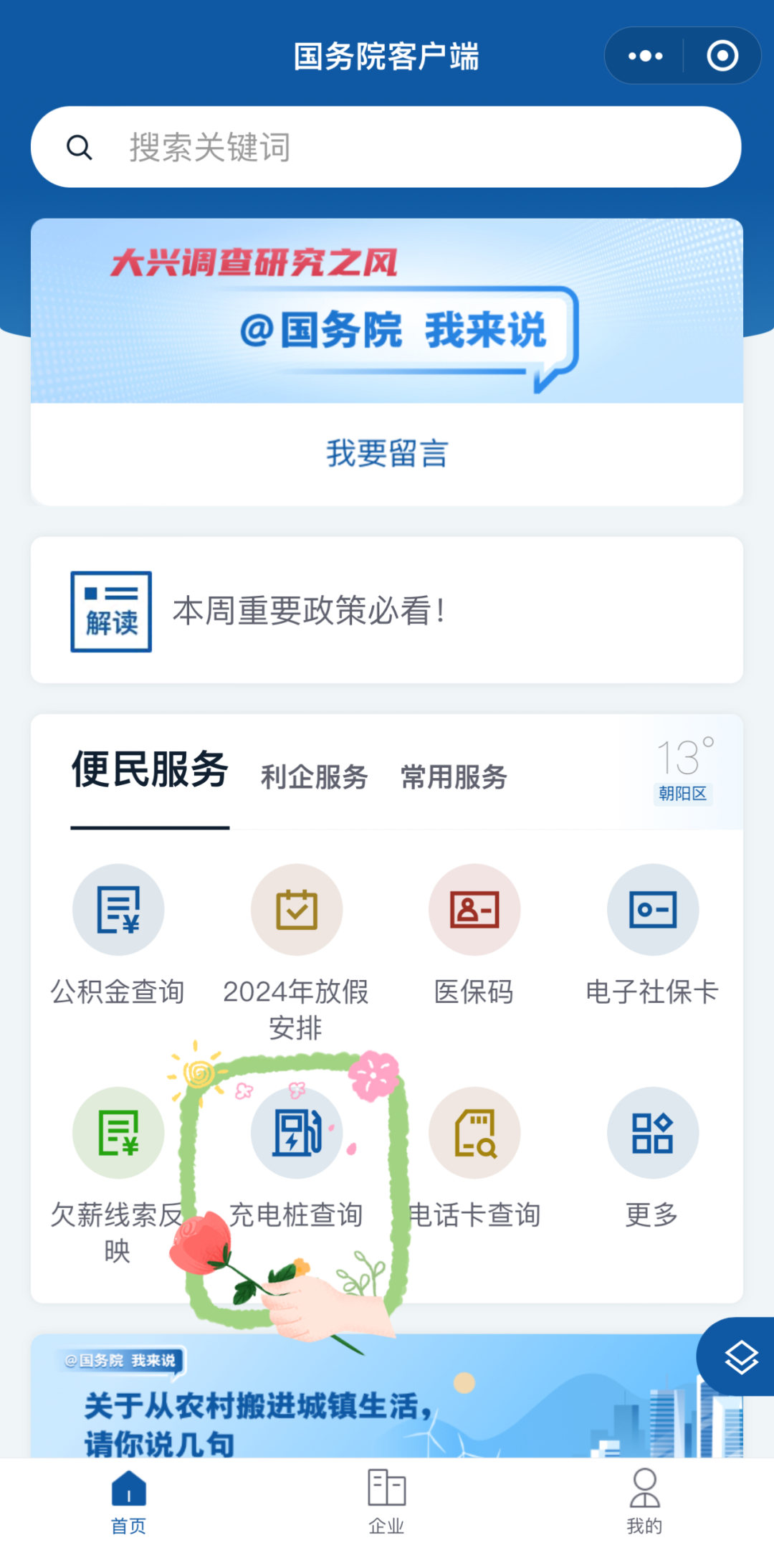Close the mini program via circle icon
774x1568 pixels.
[x=722, y=56]
